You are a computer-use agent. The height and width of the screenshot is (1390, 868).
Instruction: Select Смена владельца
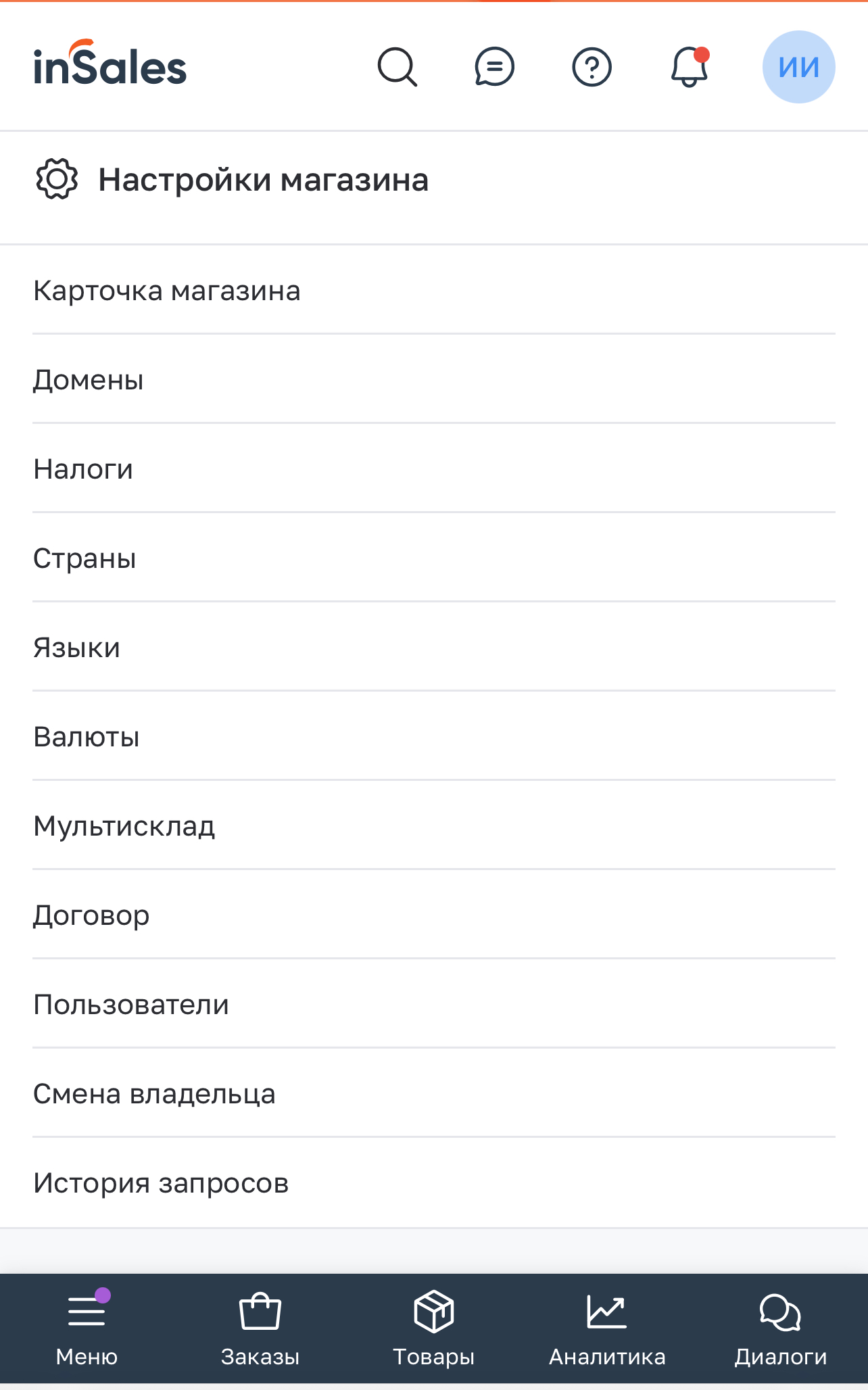click(434, 1094)
